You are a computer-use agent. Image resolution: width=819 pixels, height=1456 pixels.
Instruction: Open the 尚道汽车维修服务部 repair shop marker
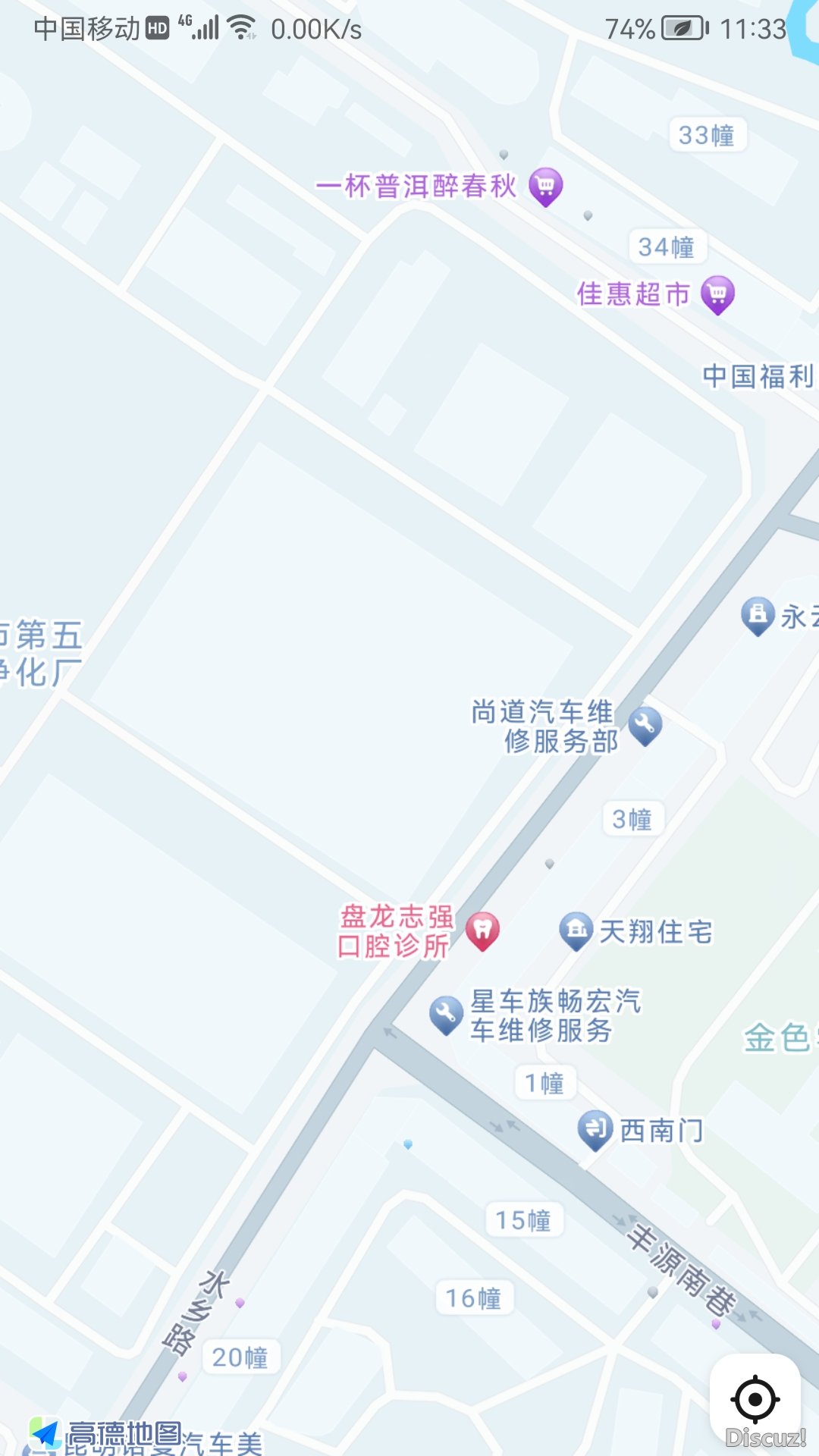coord(645,725)
